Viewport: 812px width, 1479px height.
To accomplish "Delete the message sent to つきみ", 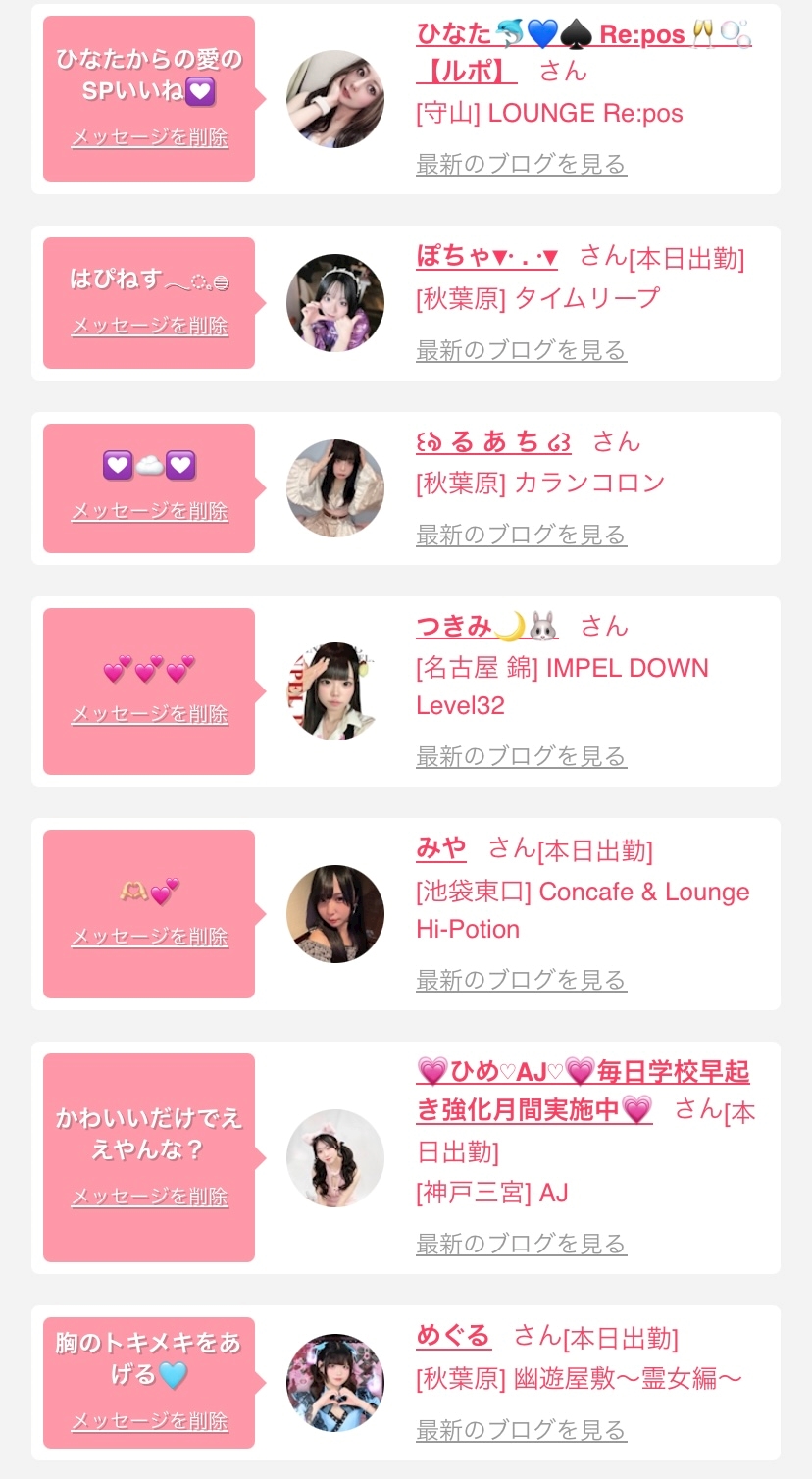I will pos(149,715).
